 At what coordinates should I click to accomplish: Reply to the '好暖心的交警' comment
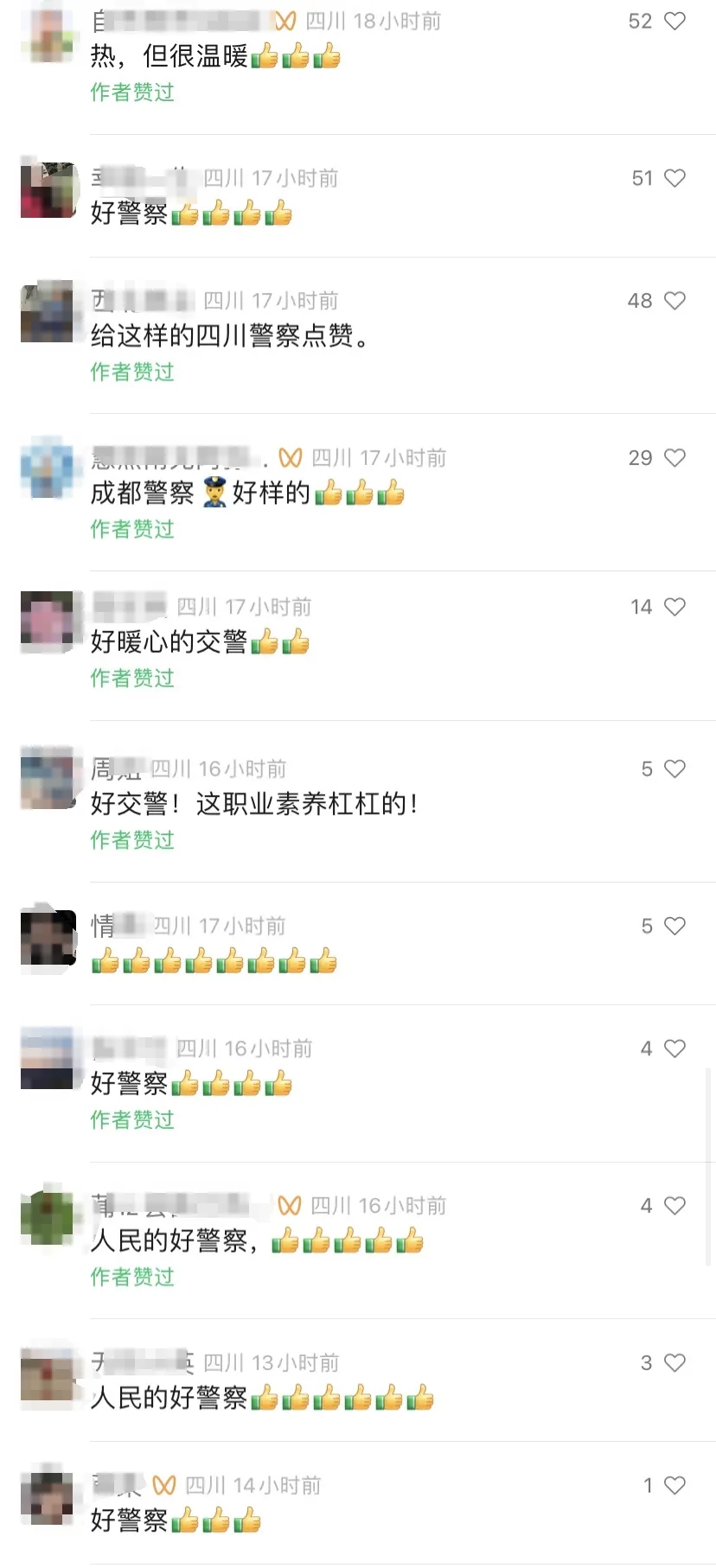point(169,642)
